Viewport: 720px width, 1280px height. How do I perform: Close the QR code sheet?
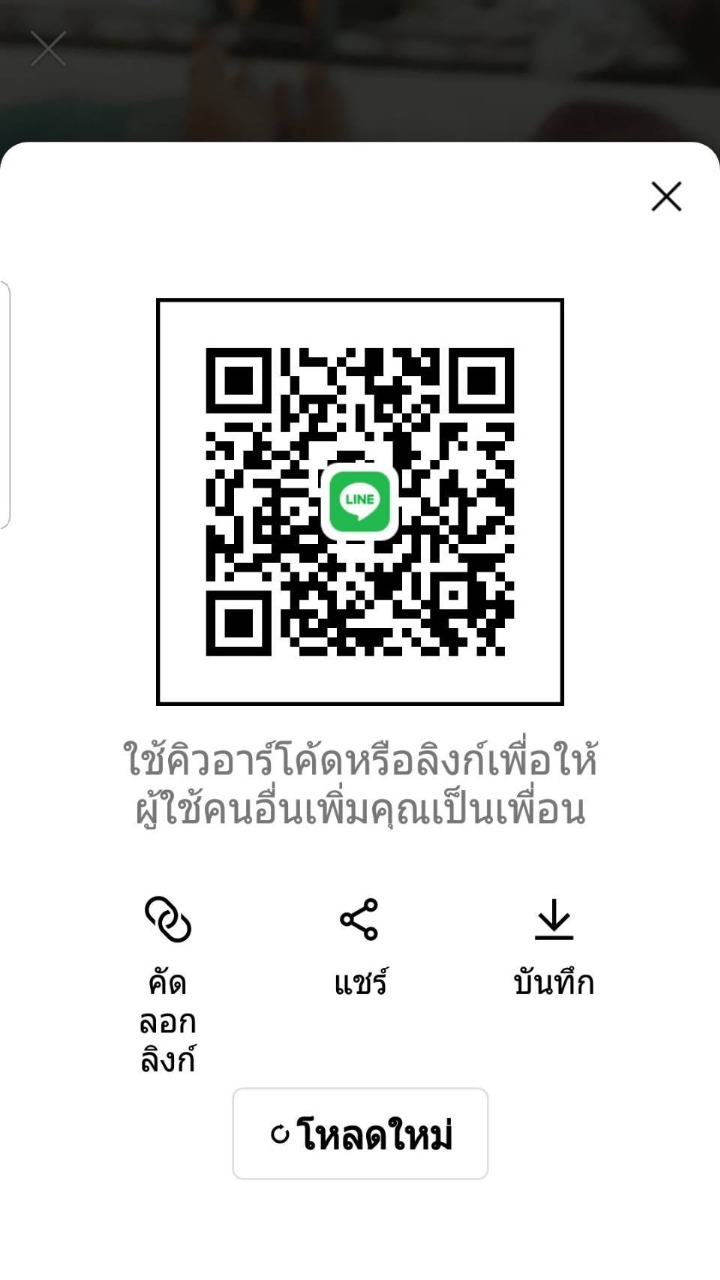[666, 197]
